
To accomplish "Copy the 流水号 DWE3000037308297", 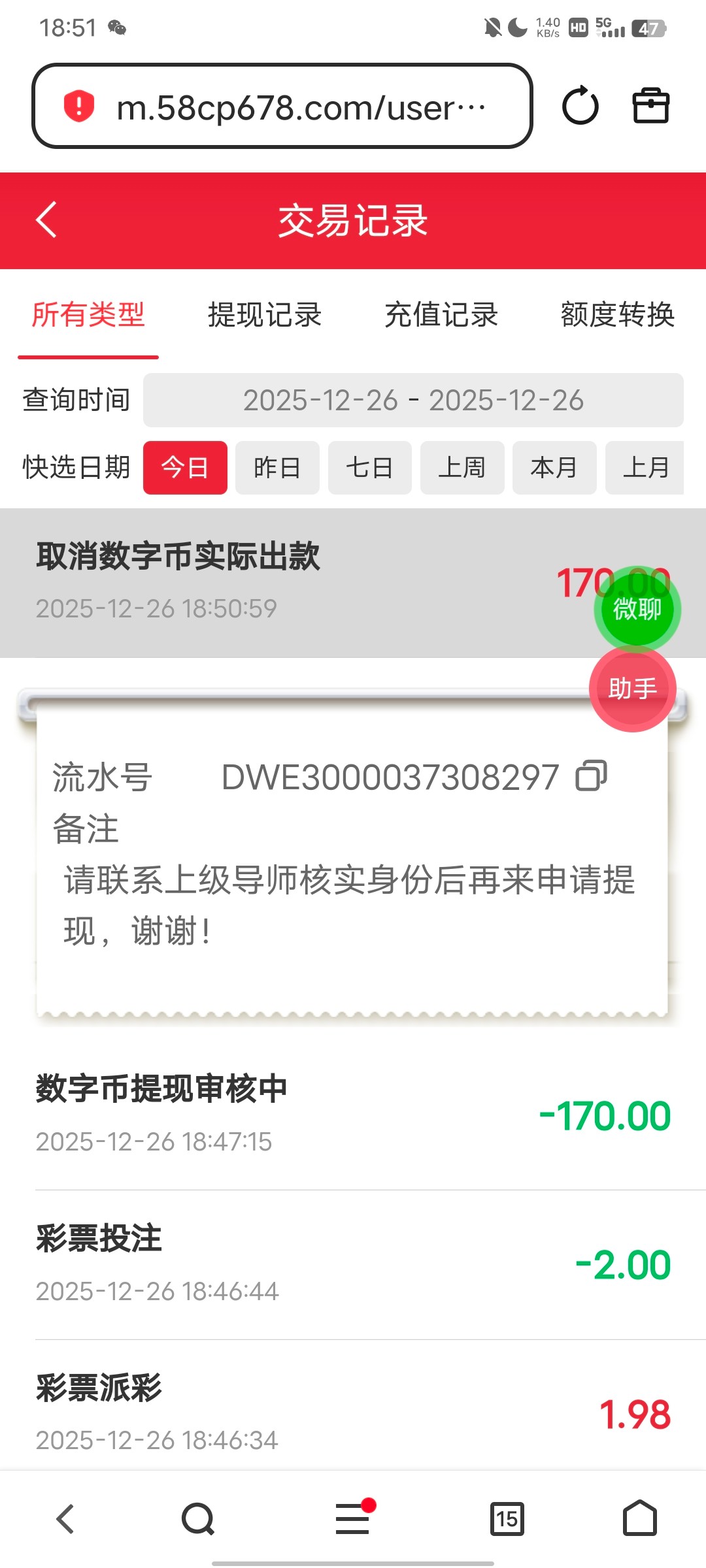I will coord(592,776).
